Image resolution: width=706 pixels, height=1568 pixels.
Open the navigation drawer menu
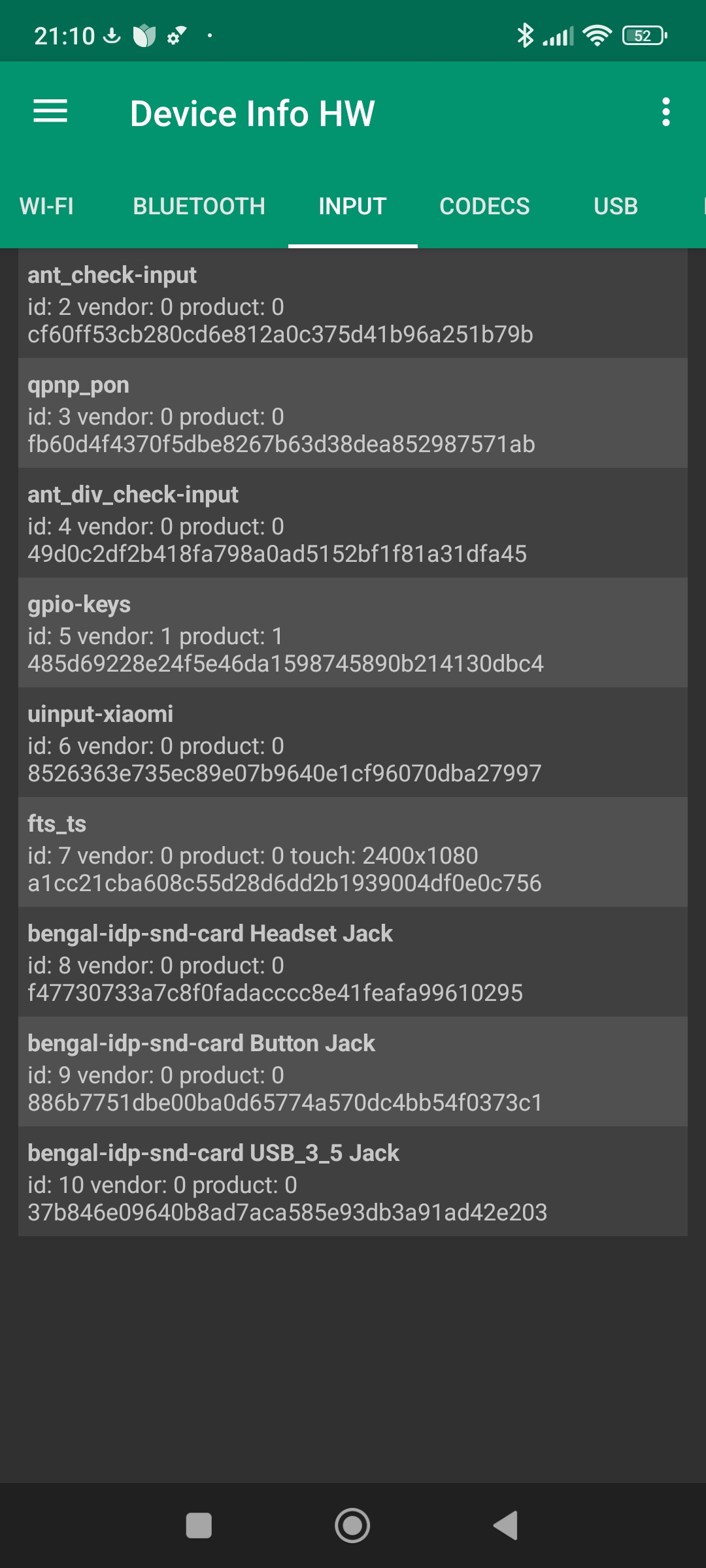[50, 112]
